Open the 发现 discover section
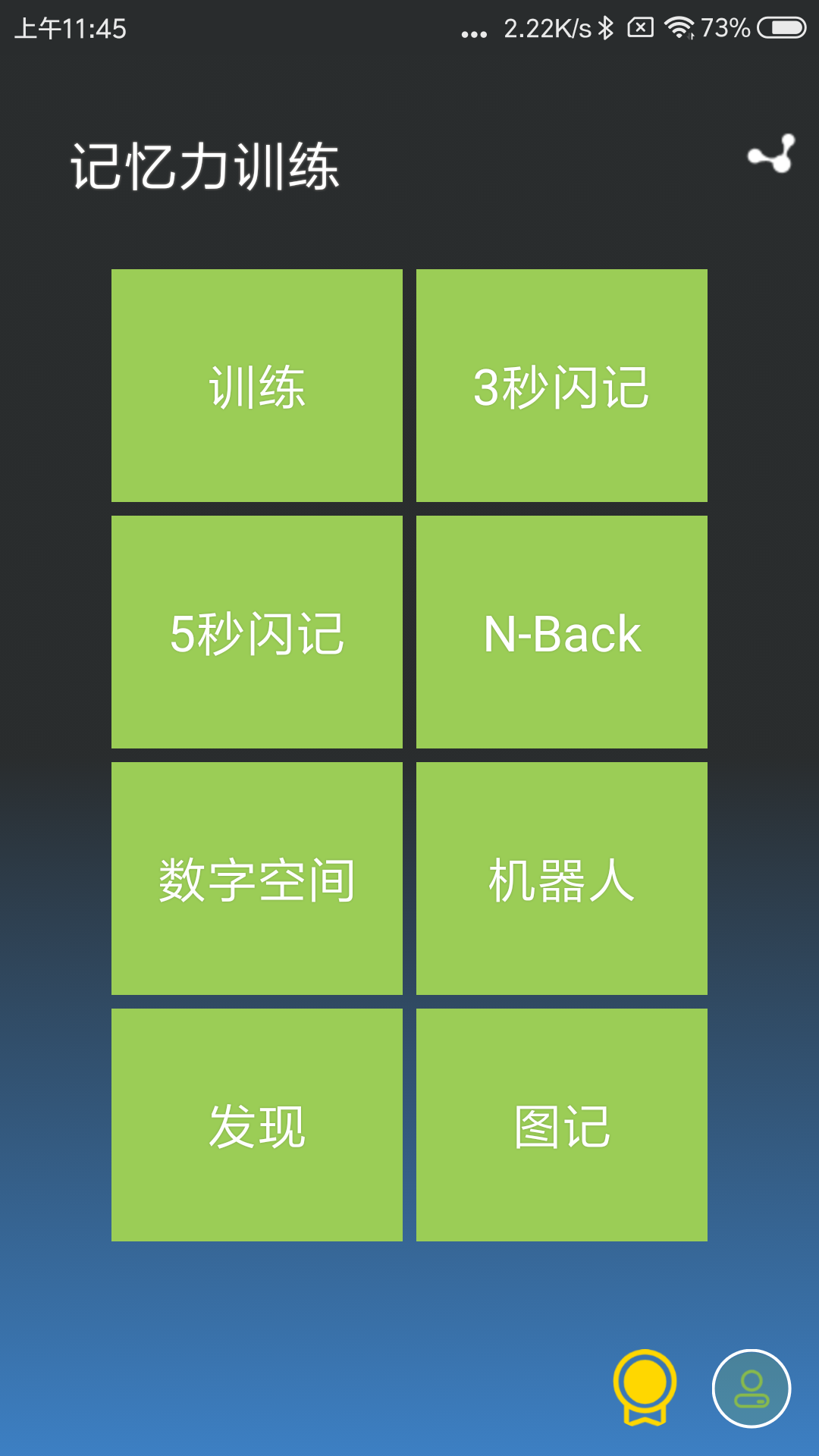 tap(257, 1125)
